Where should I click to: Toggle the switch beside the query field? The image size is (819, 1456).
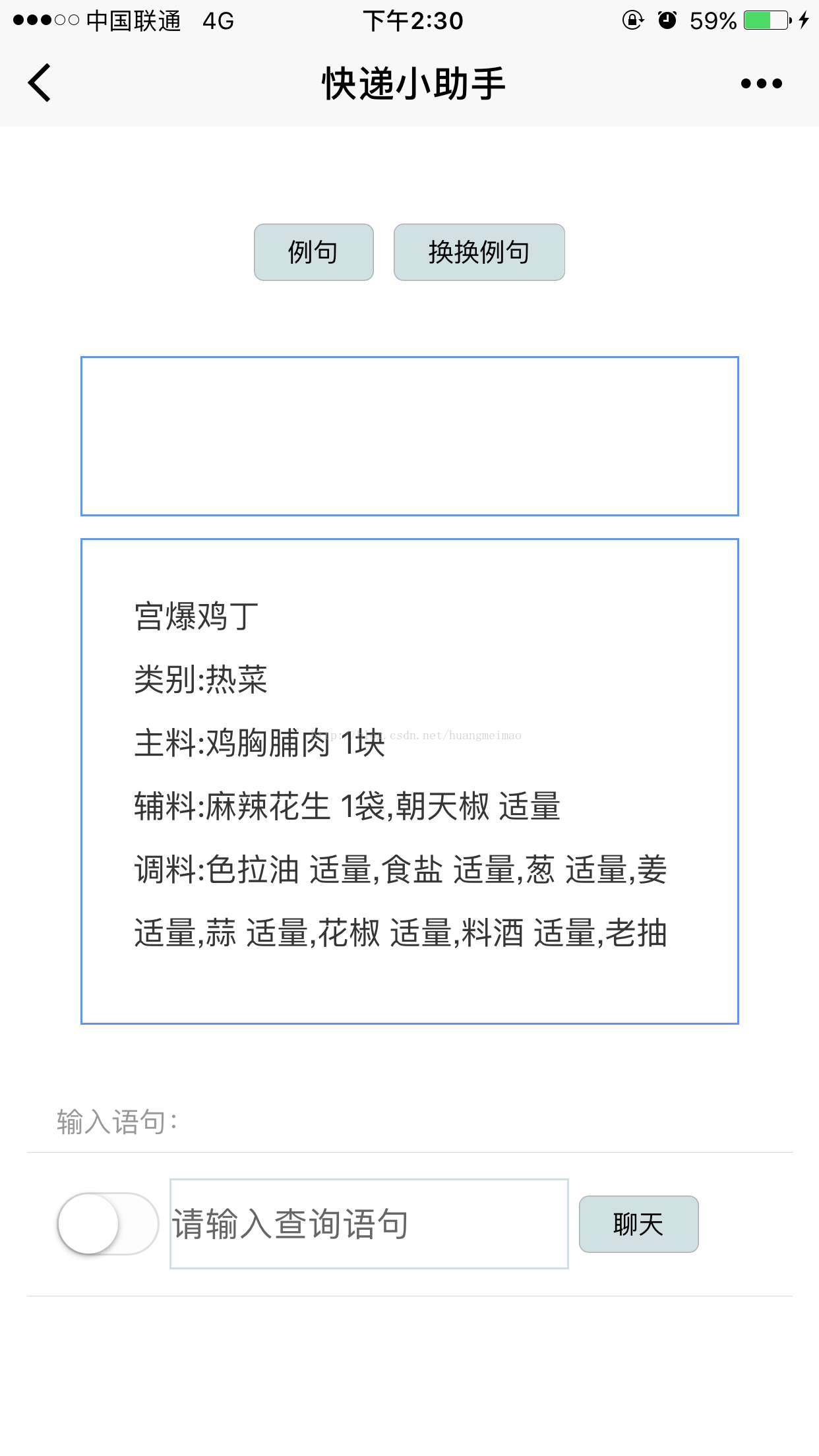108,1224
